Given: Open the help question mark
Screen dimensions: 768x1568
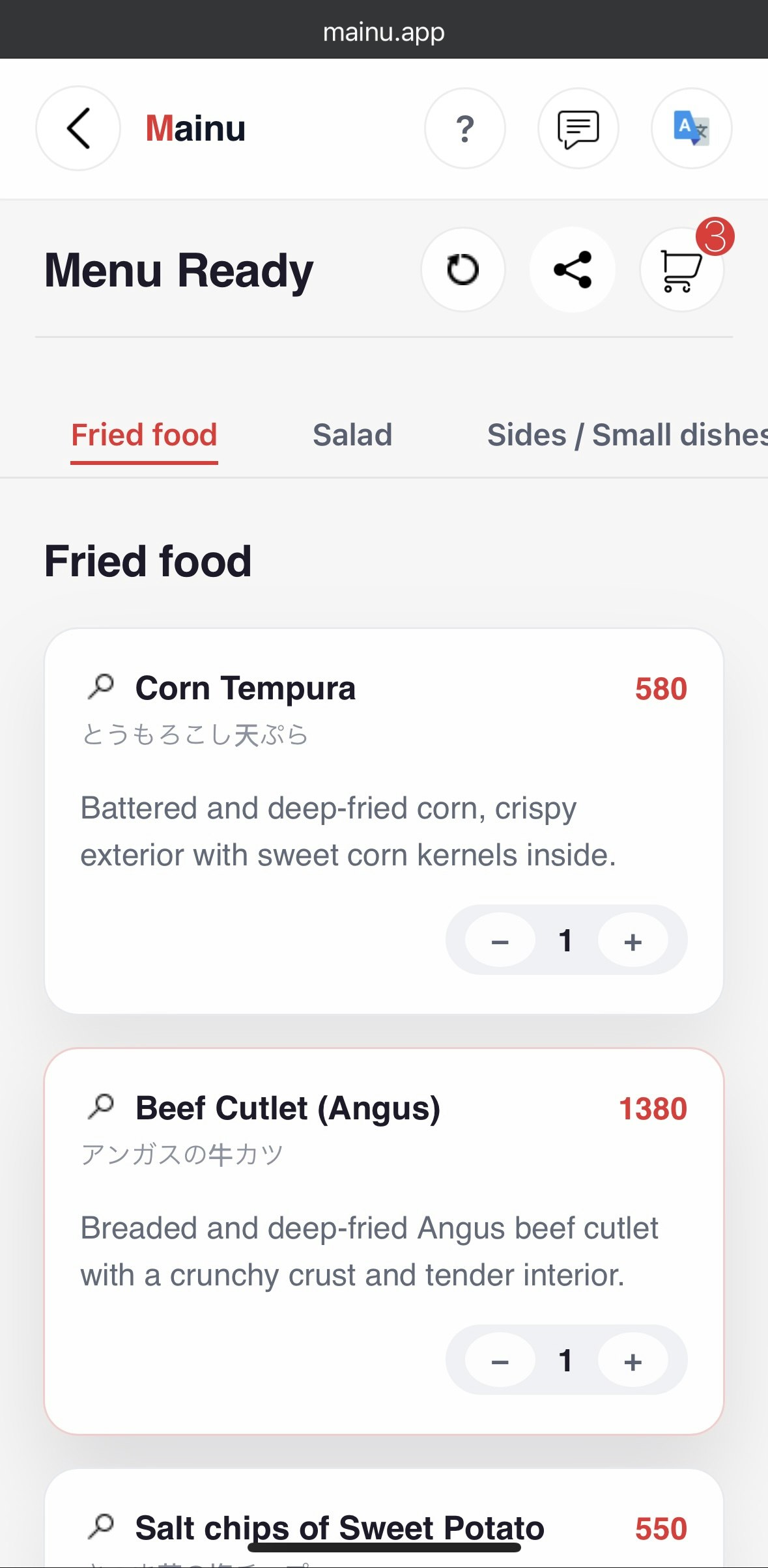Looking at the screenshot, I should click(x=464, y=128).
